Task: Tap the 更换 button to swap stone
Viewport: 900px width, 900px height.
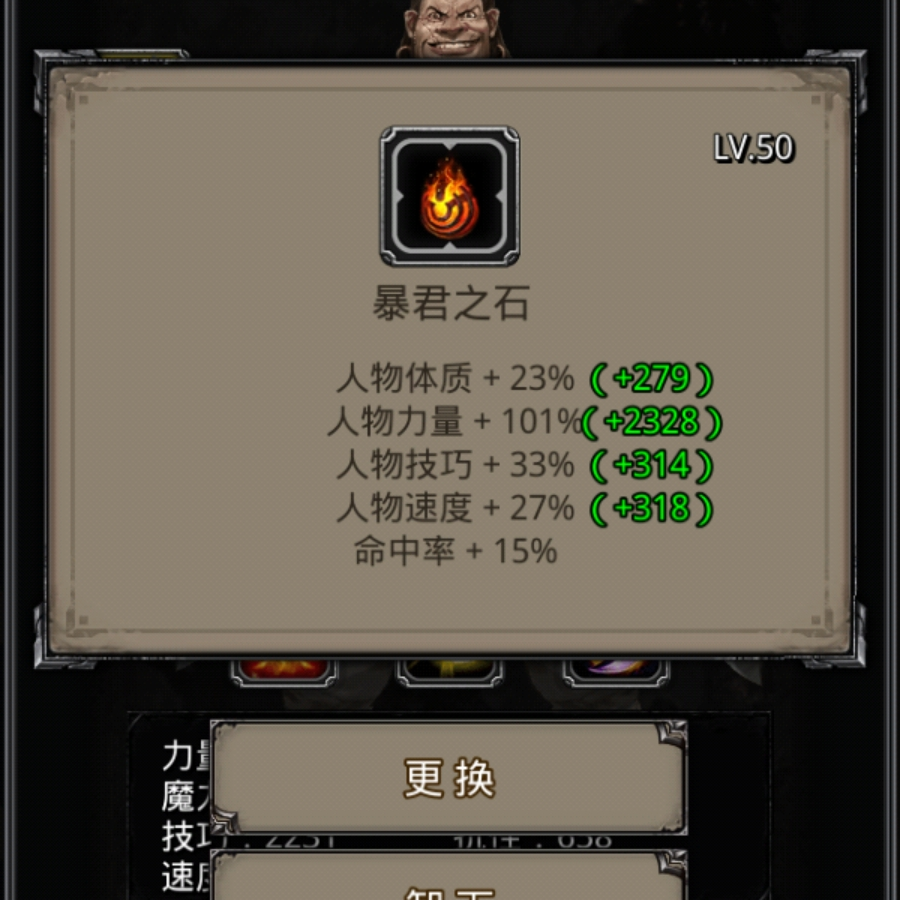Action: click(449, 777)
